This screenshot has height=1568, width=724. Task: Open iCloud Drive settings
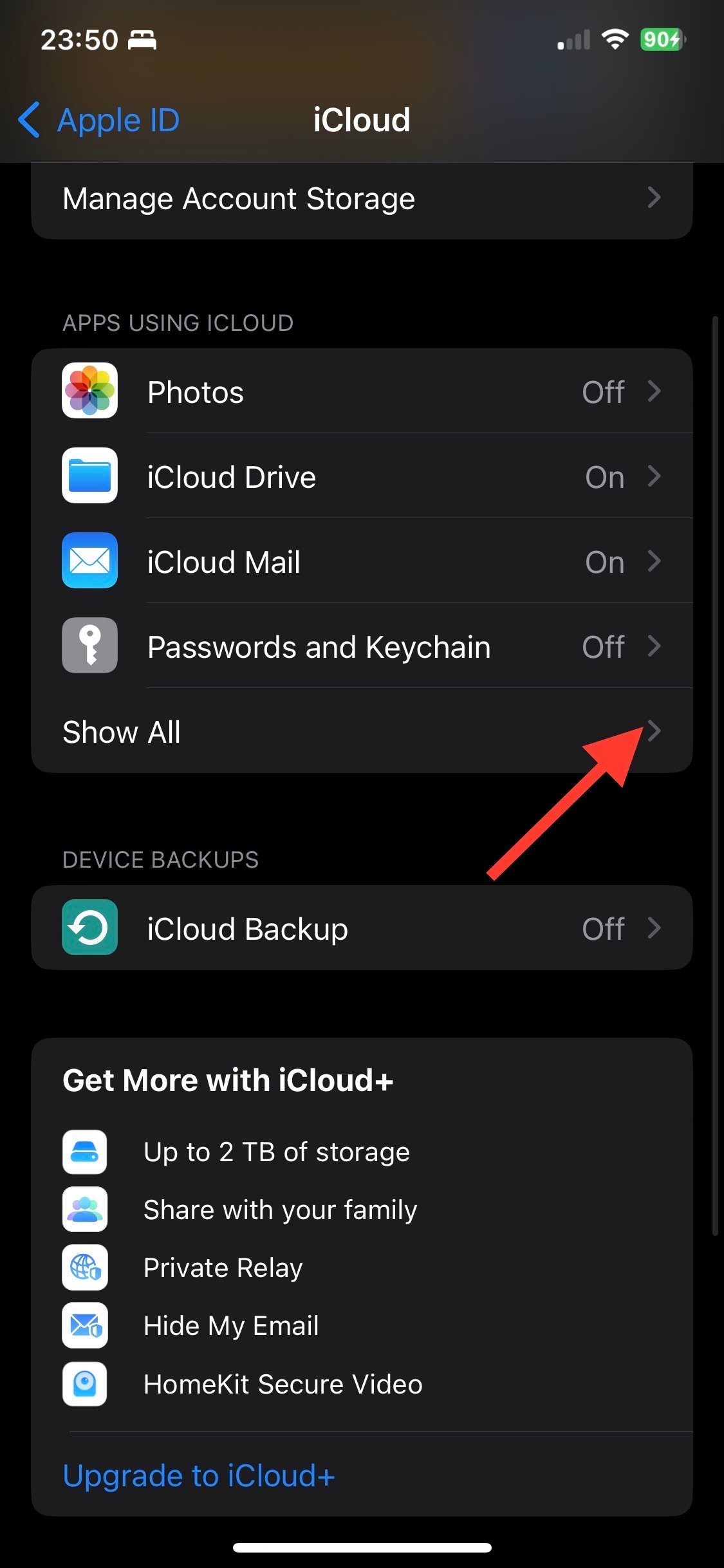tap(362, 476)
